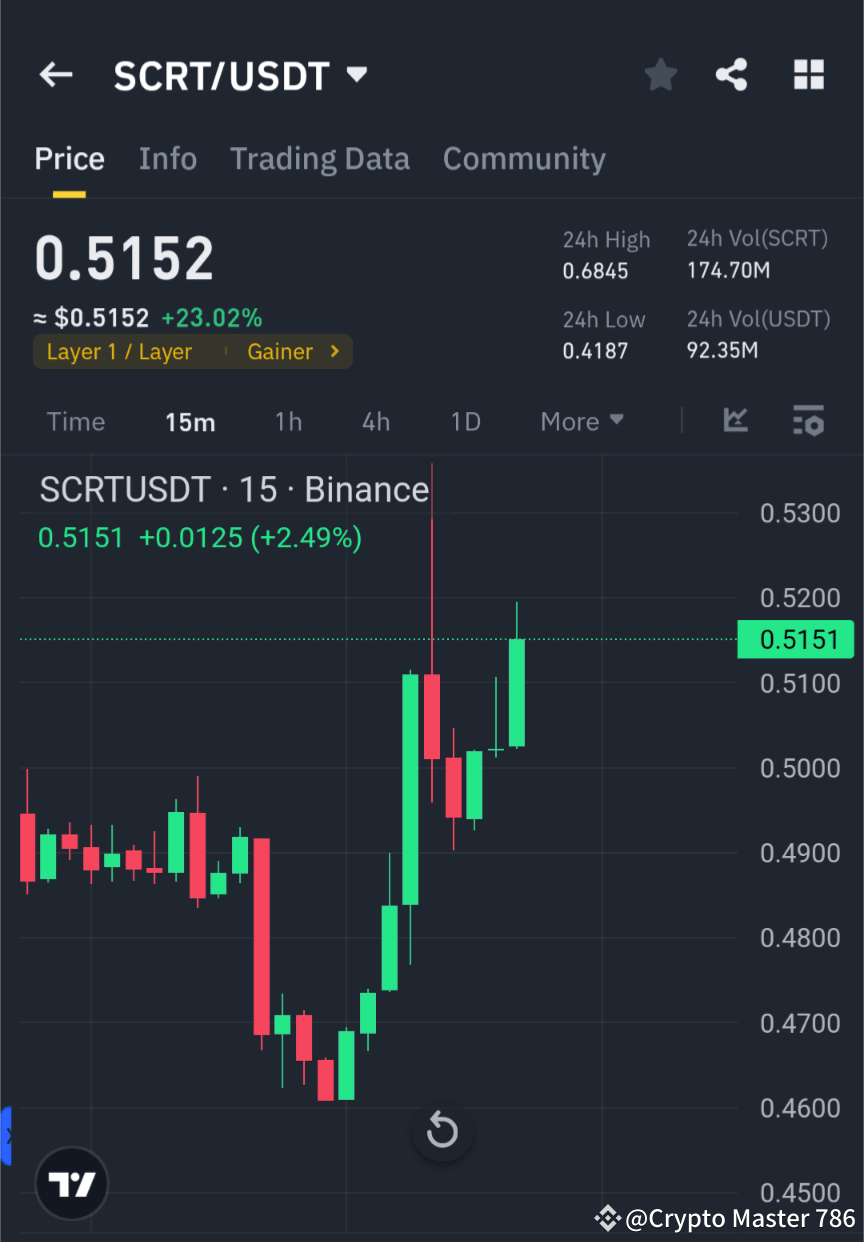Switch chart style via line-chart icon
This screenshot has height=1242, width=864.
(x=736, y=421)
